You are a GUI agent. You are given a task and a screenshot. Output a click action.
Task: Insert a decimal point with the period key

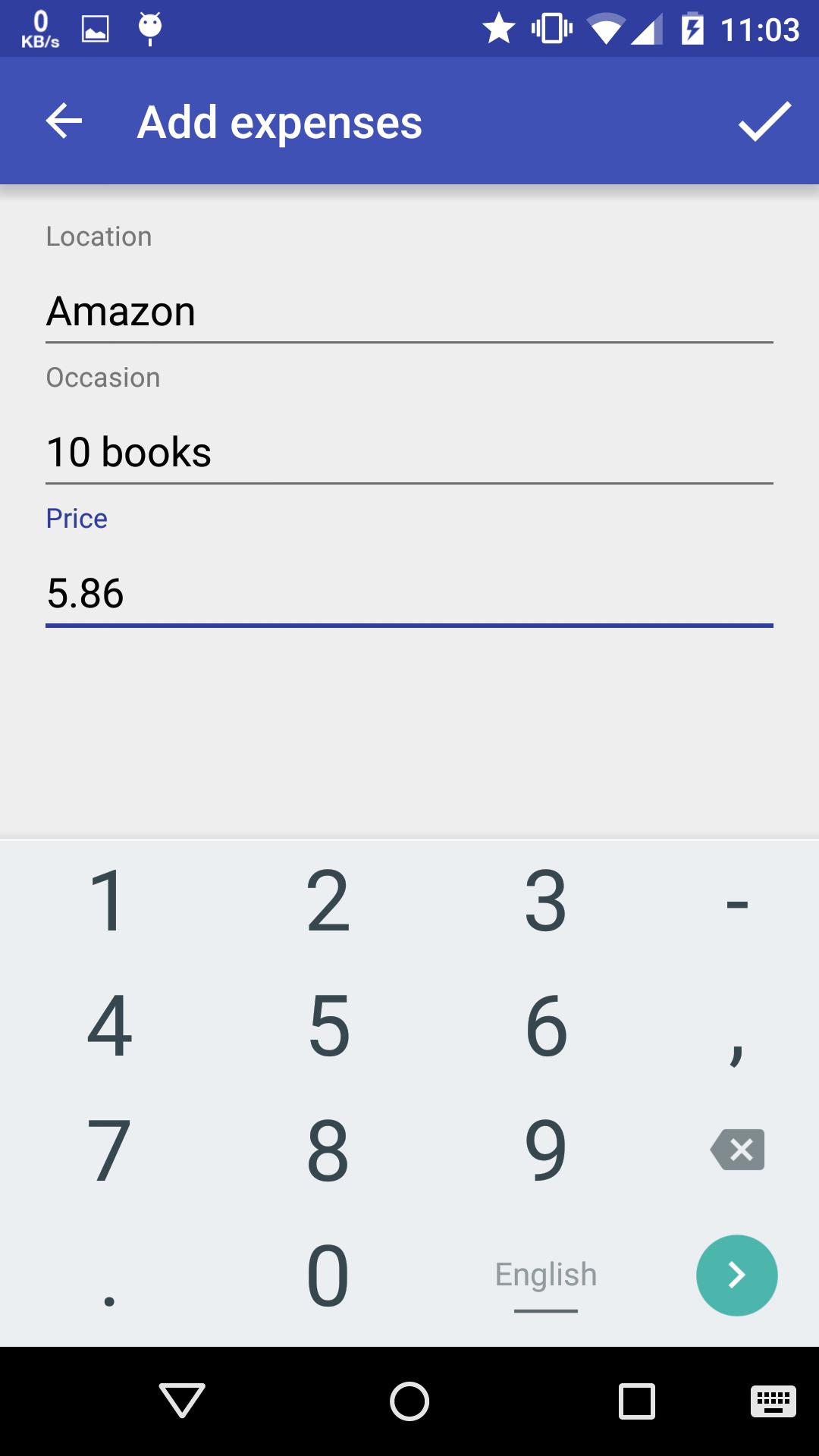(x=109, y=1289)
